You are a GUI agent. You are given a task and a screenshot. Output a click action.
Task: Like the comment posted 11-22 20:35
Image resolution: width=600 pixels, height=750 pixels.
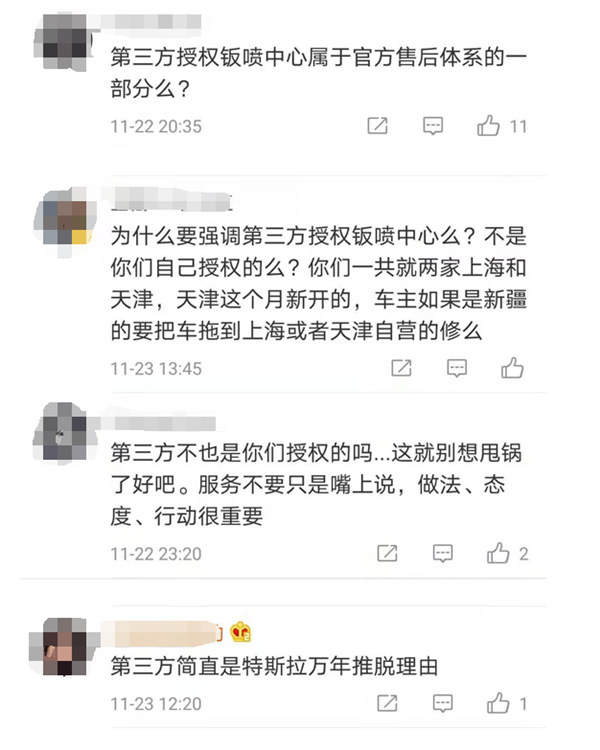pyautogui.click(x=489, y=126)
